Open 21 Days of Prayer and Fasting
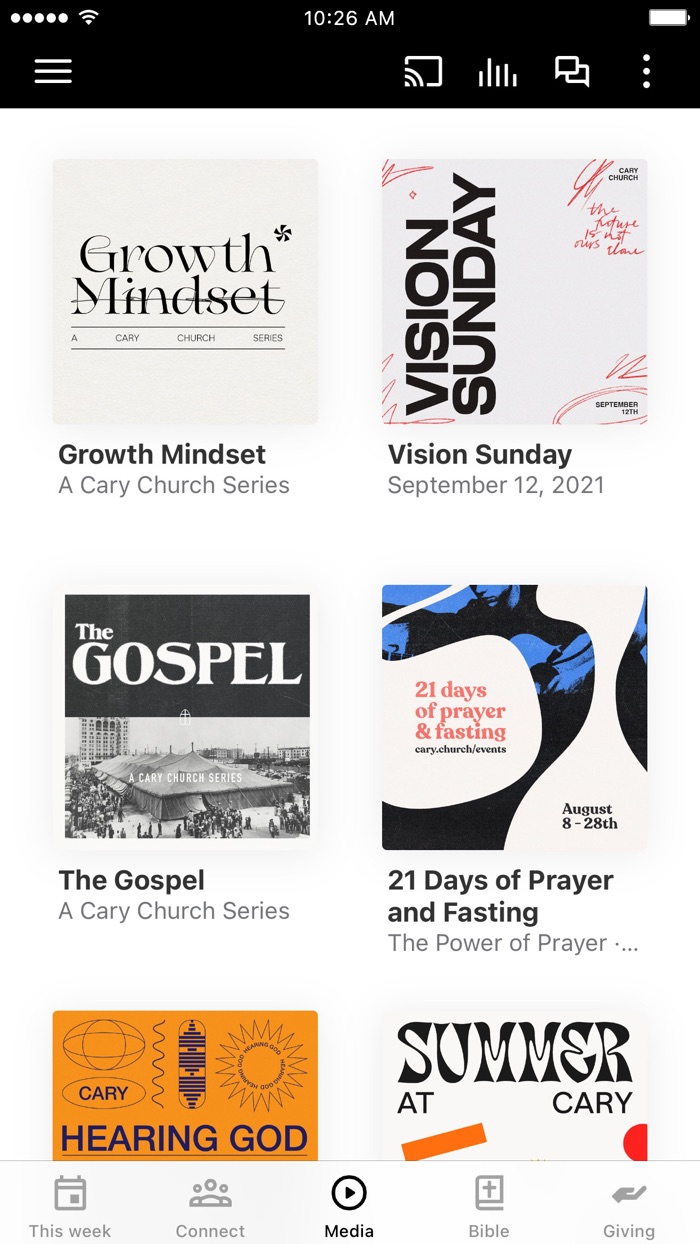 click(x=514, y=716)
